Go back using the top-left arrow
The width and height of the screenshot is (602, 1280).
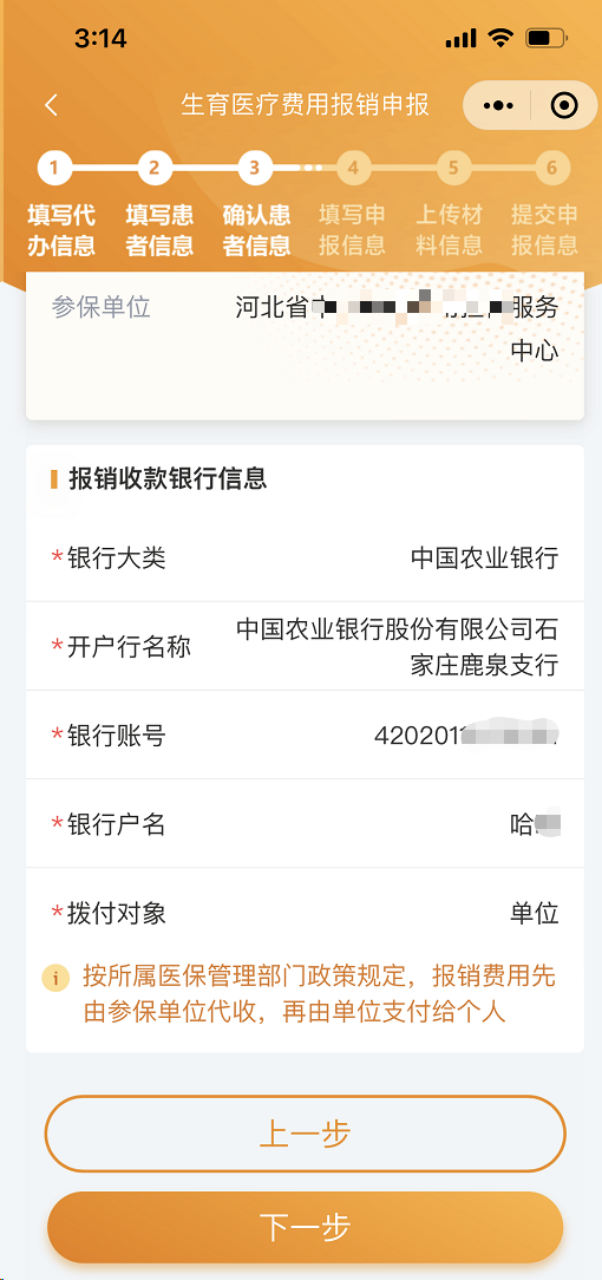52,105
